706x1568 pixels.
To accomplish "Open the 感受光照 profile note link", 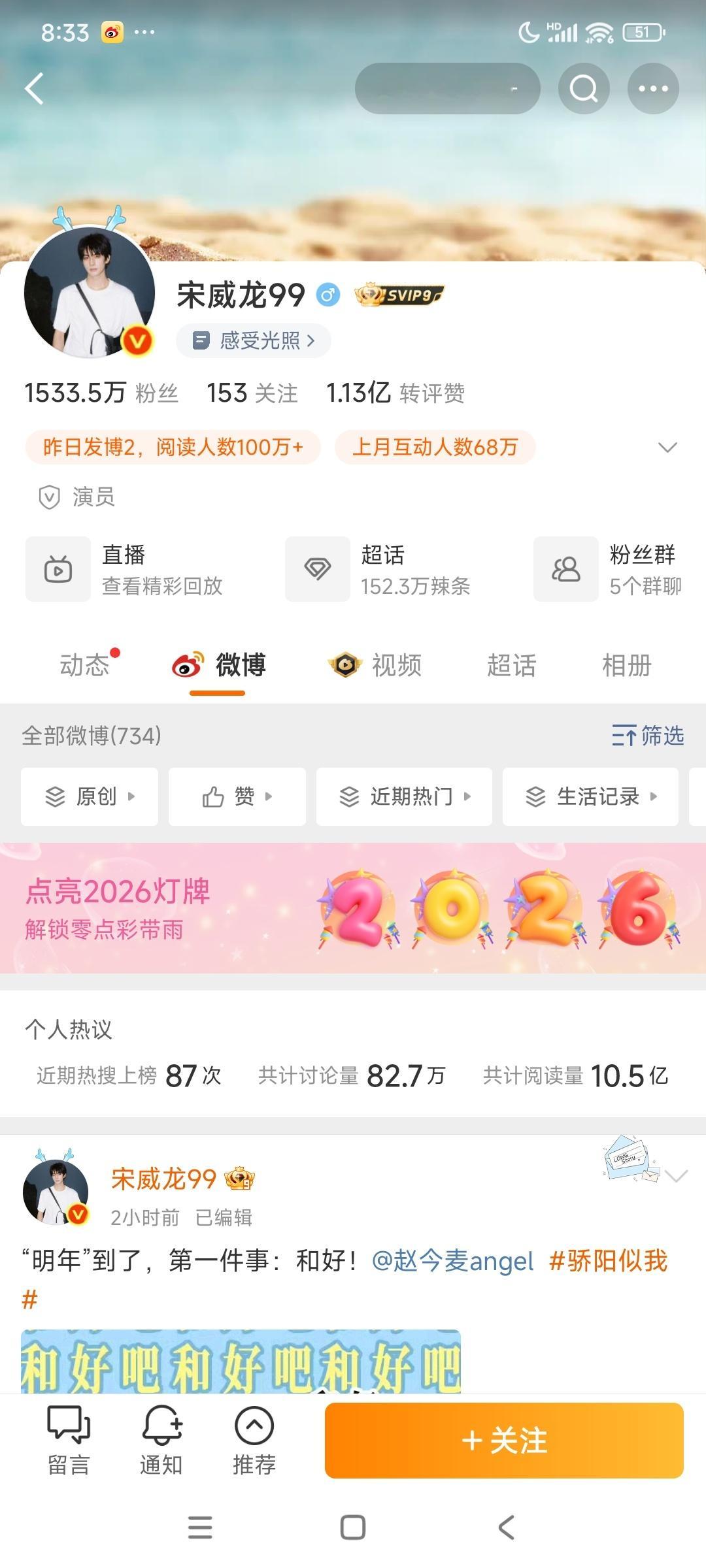I will [x=254, y=340].
